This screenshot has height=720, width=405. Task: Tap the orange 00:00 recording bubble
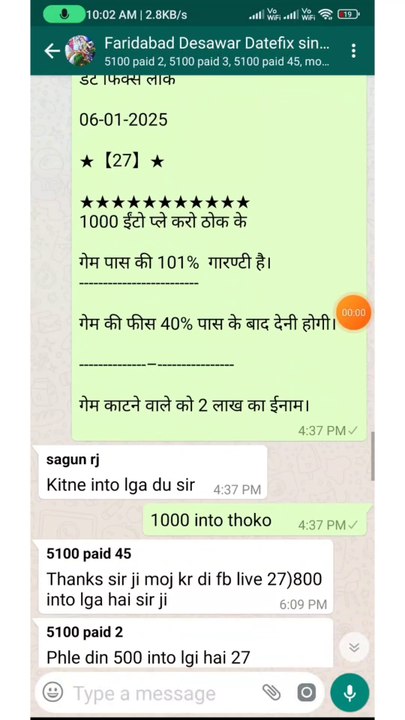pyautogui.click(x=354, y=313)
